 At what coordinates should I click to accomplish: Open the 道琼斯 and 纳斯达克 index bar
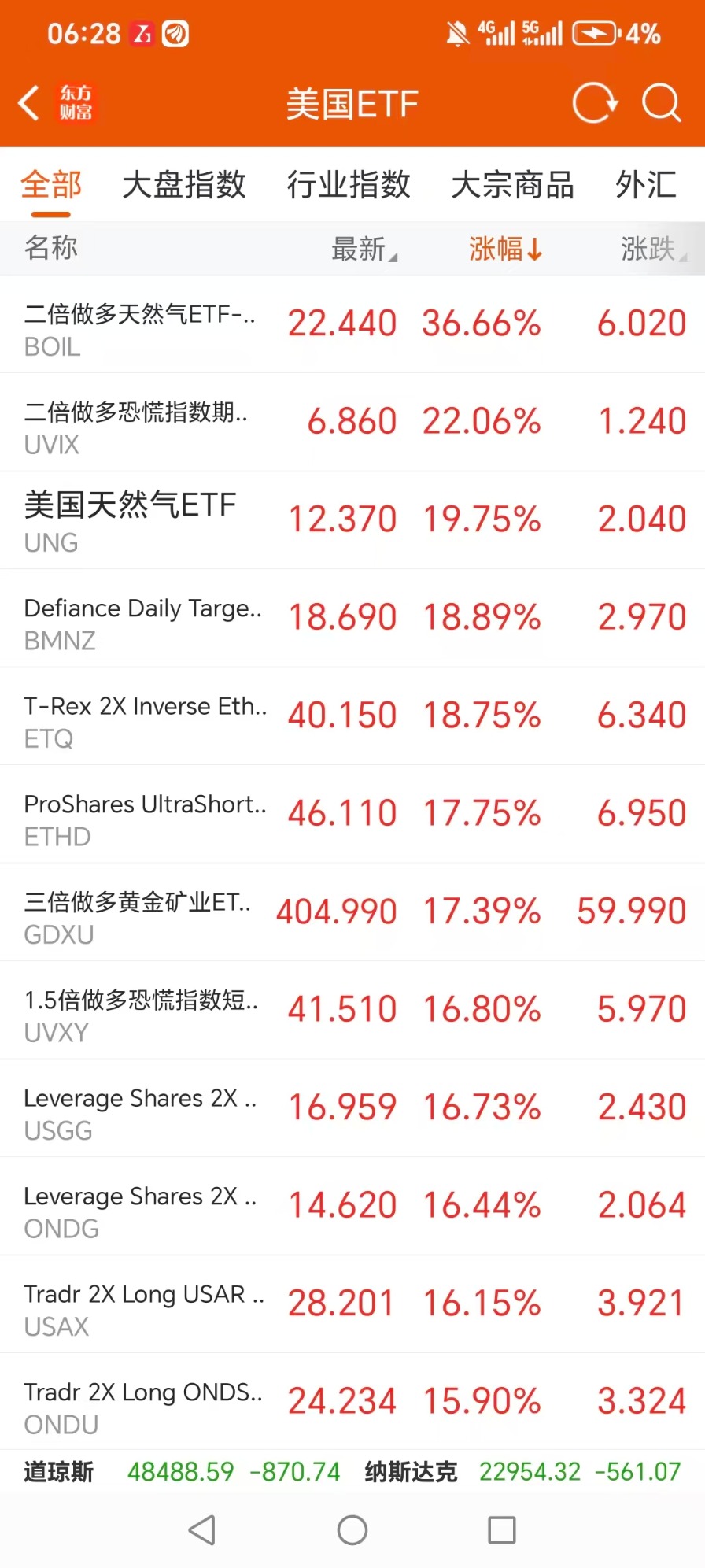click(352, 1471)
